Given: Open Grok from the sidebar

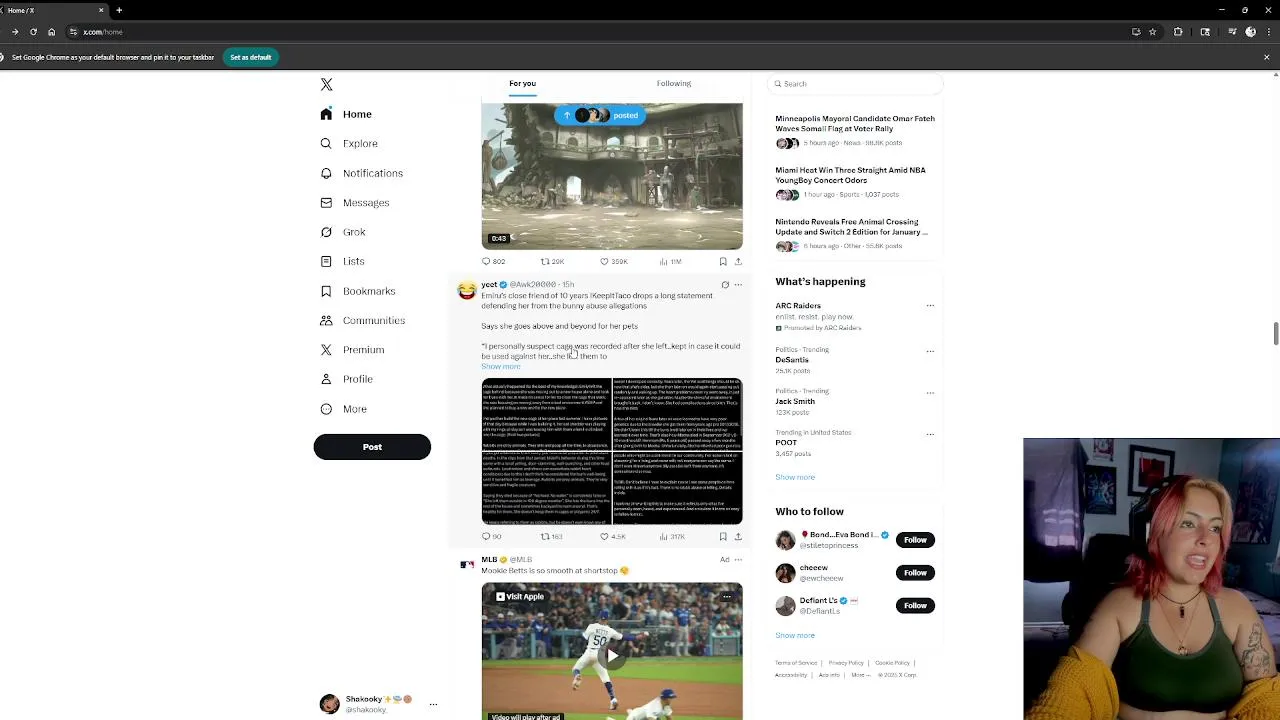Looking at the screenshot, I should 353,232.
